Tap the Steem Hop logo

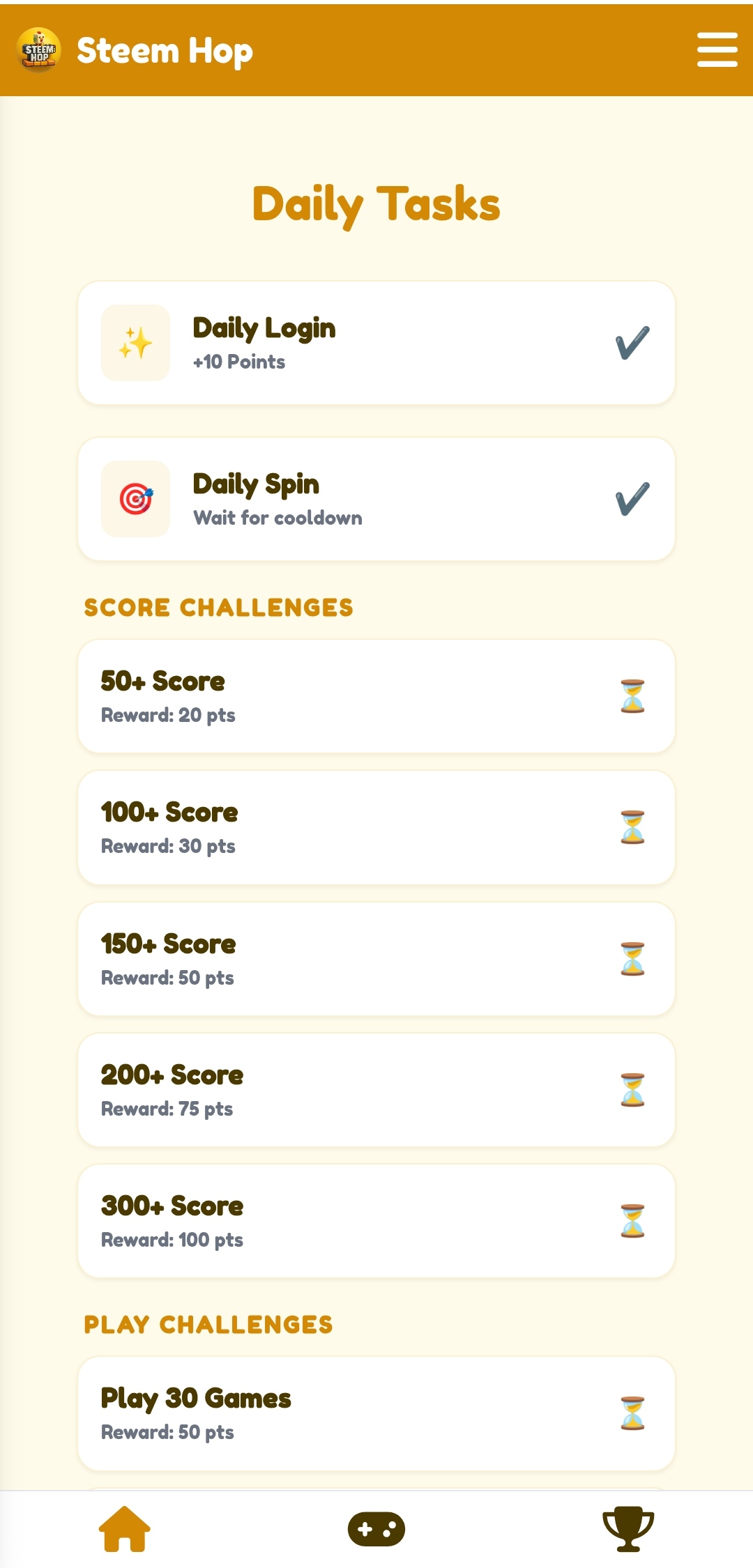[38, 50]
